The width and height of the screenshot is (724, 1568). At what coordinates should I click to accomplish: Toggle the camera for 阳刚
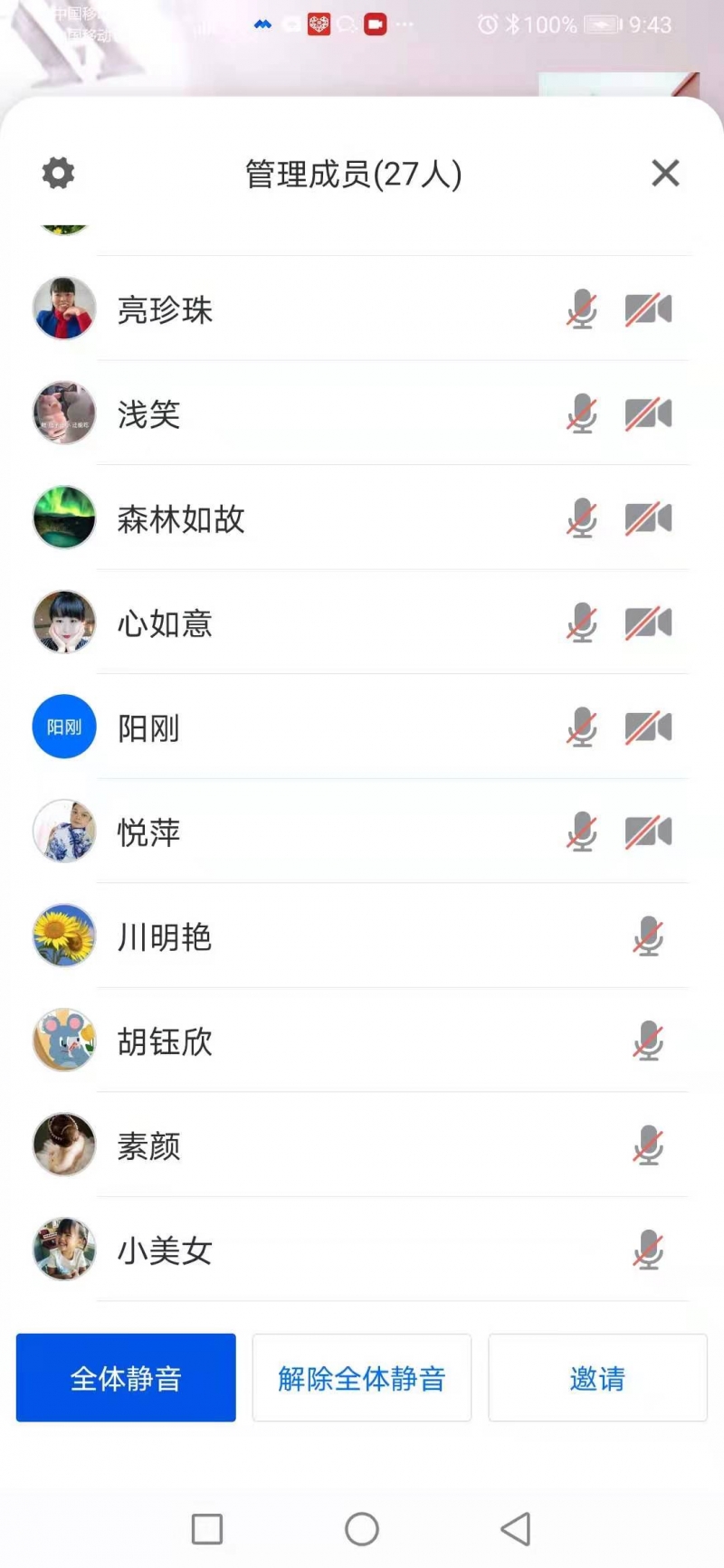648,727
